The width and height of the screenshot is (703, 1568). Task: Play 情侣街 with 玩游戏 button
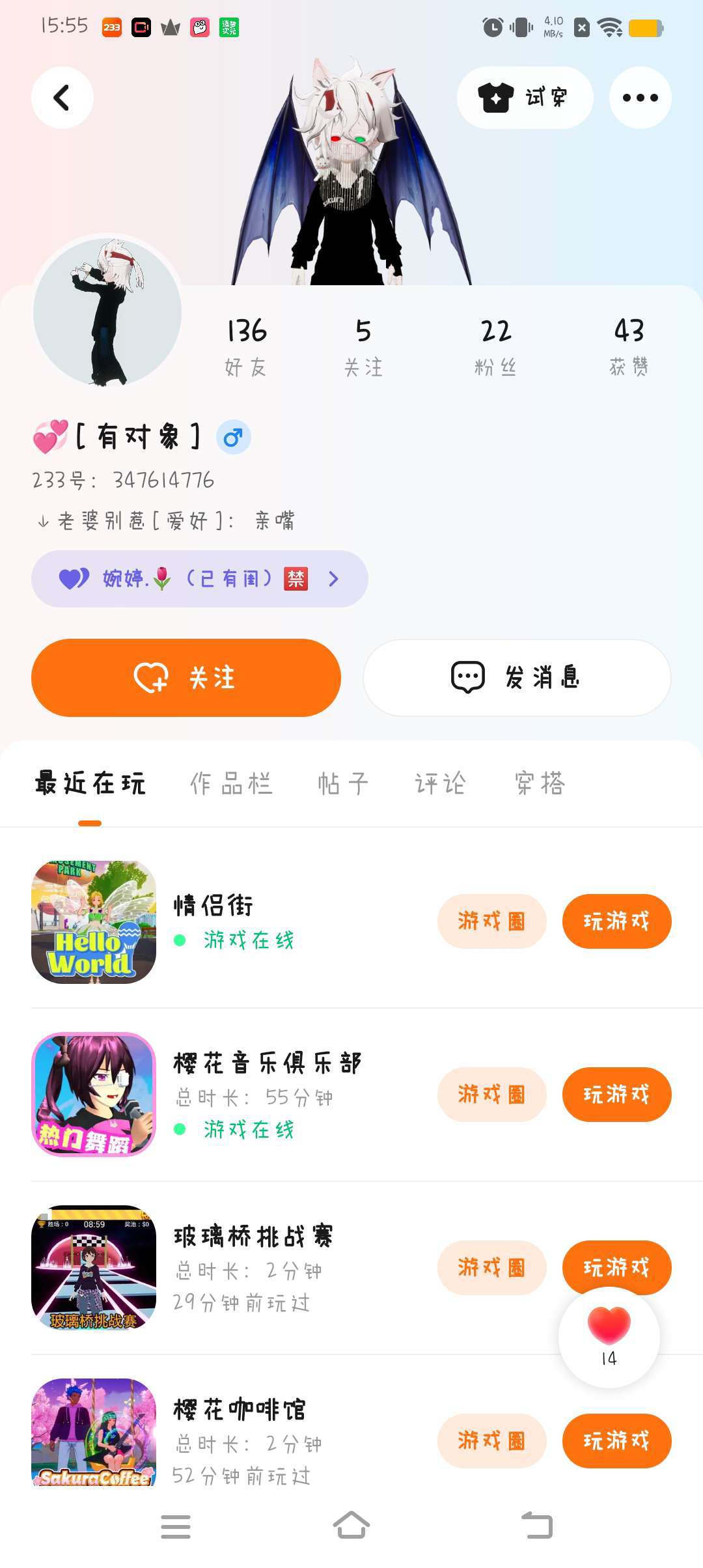click(616, 921)
